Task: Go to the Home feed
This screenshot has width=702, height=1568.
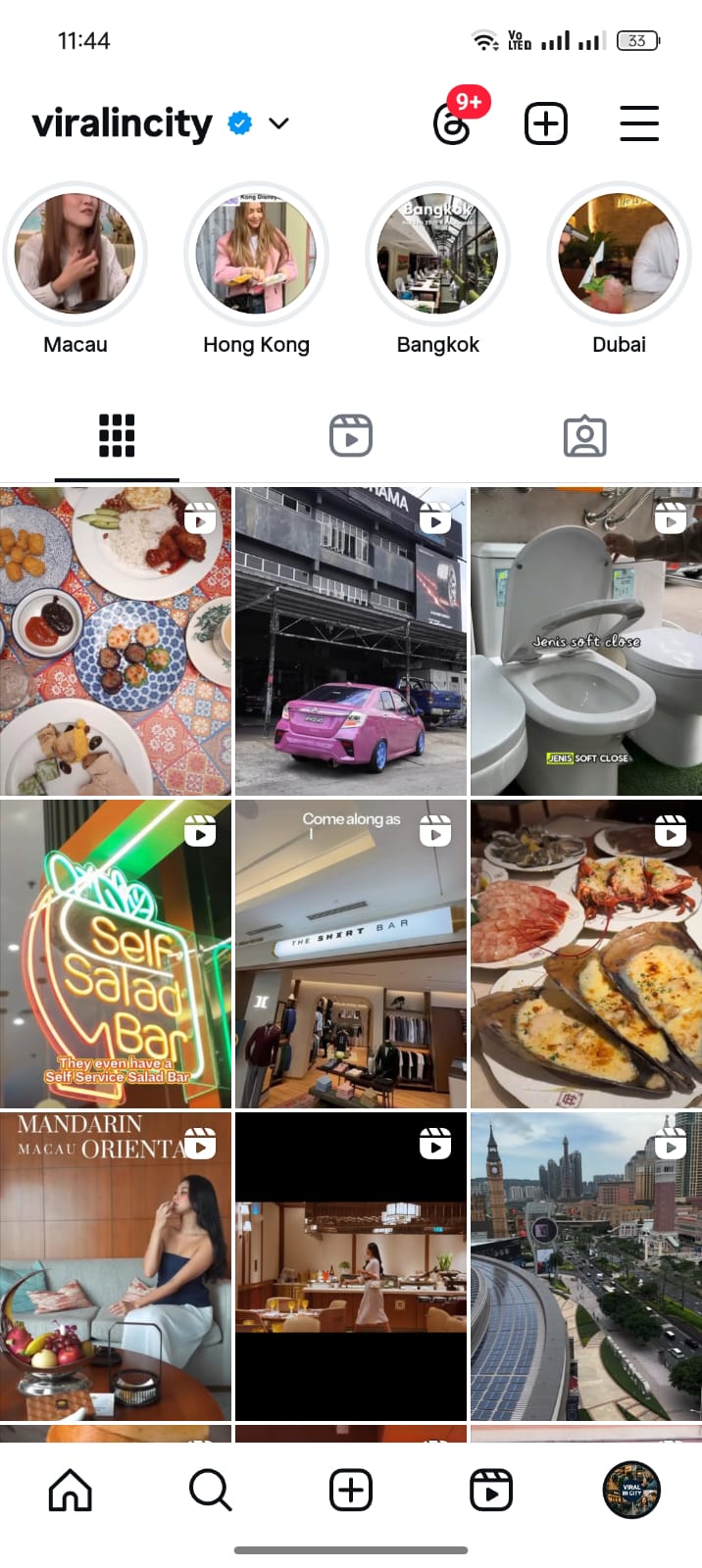Action: [71, 1491]
